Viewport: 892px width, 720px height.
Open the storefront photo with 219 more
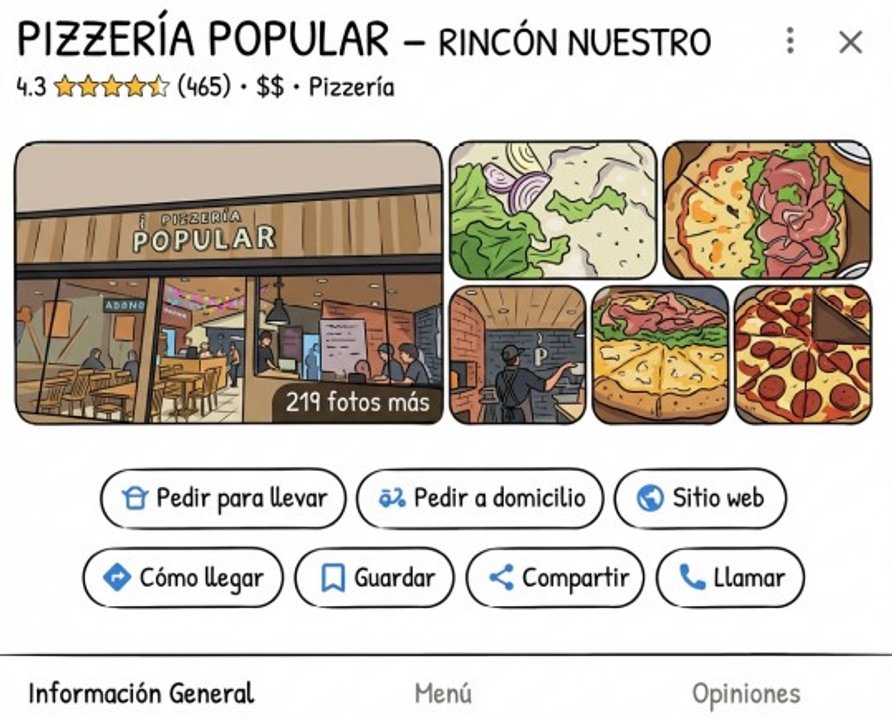(x=228, y=283)
